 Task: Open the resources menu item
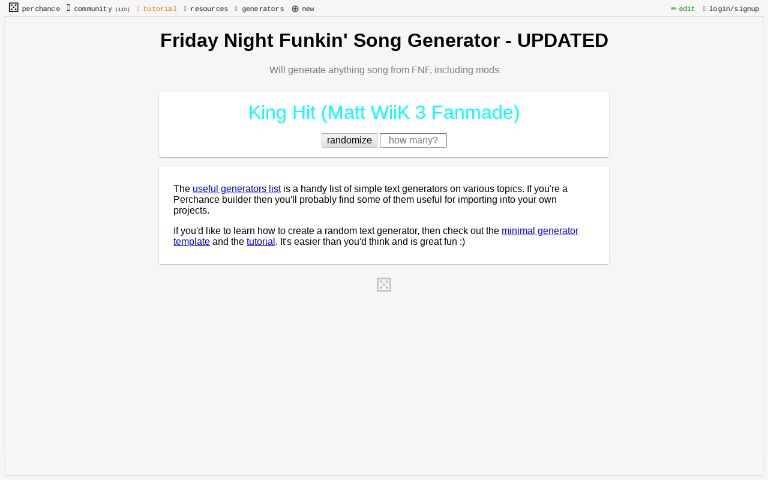click(208, 8)
